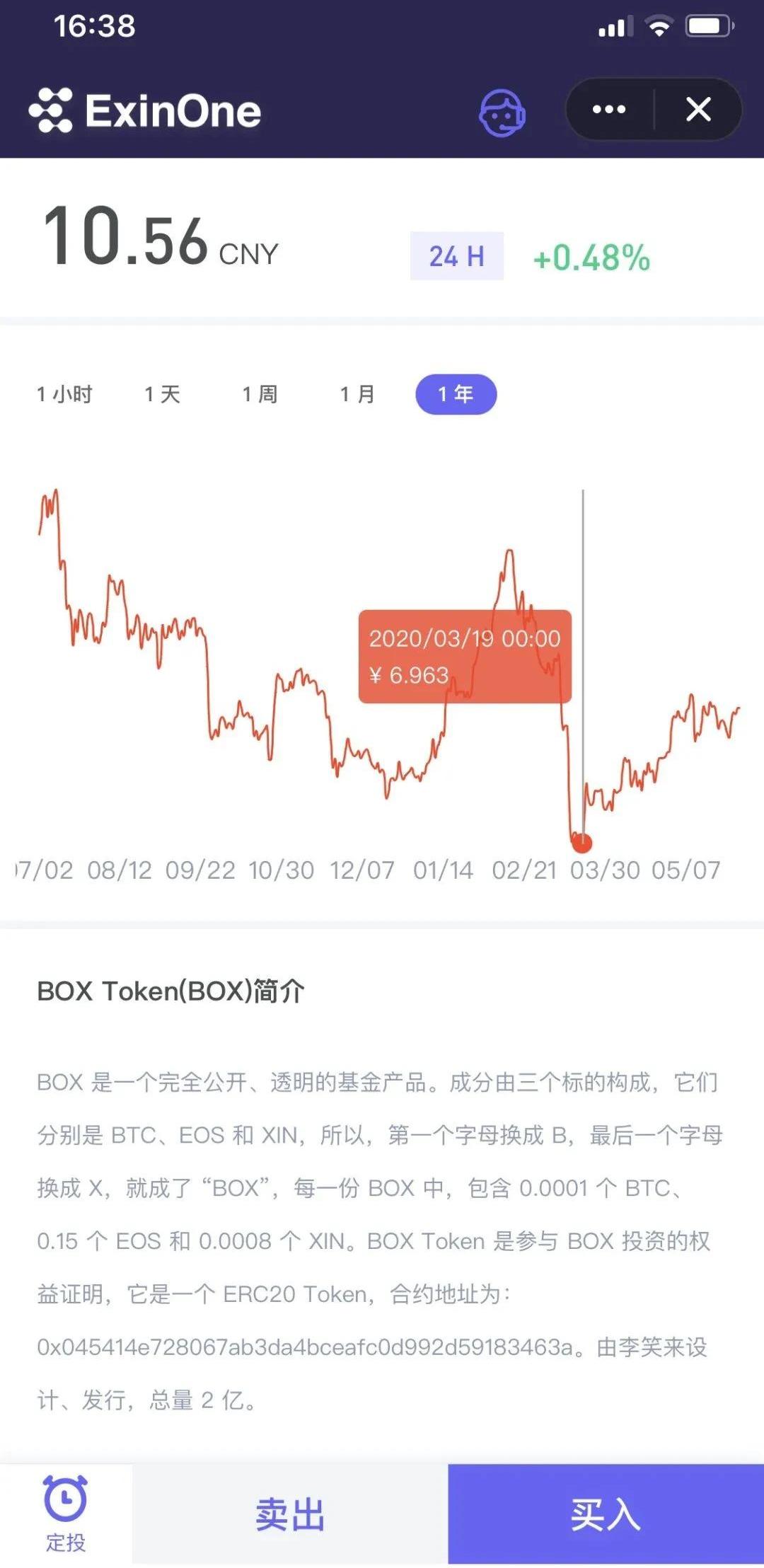The image size is (764, 1568).
Task: Switch chart to 1 周 range
Action: tap(260, 394)
